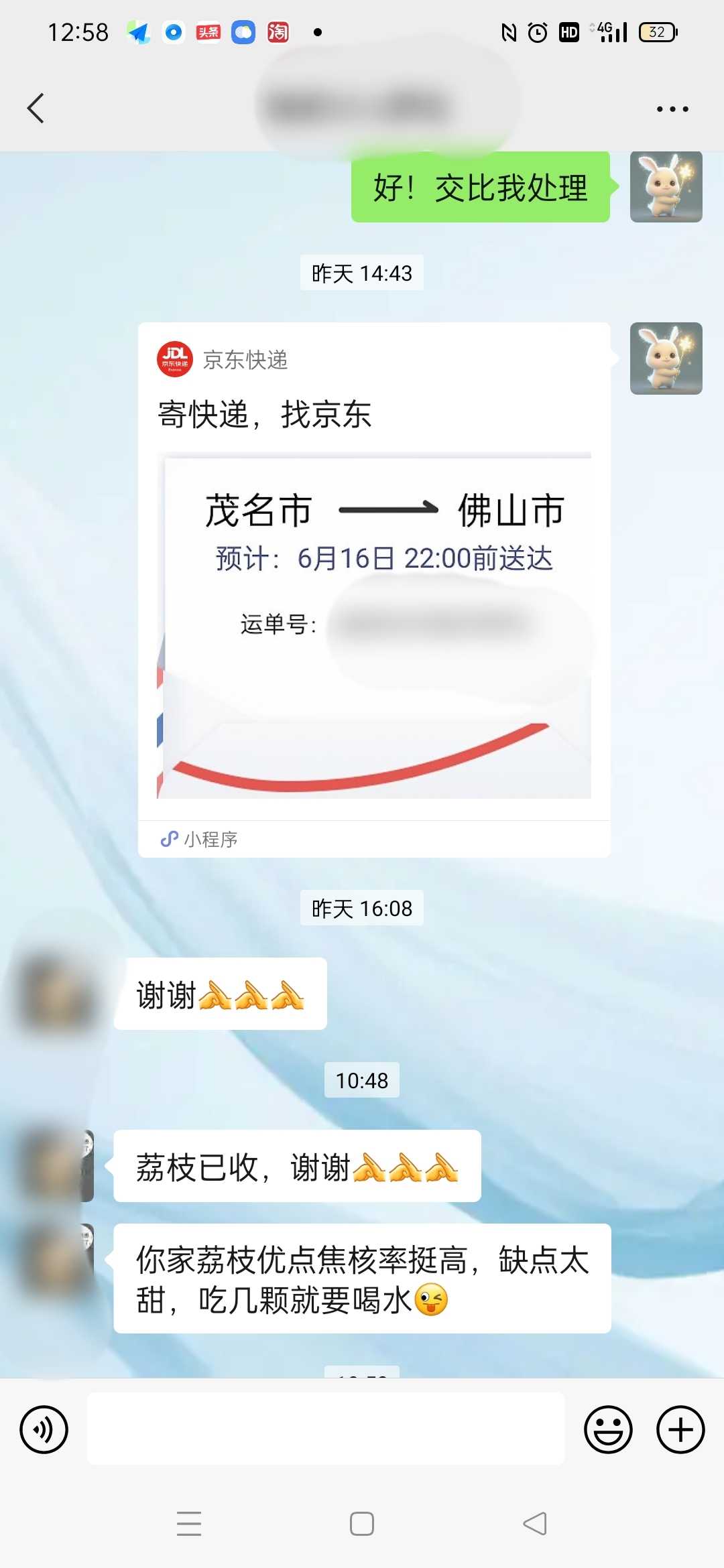Tap the message text field
This screenshot has height=1568, width=724.
(326, 1429)
